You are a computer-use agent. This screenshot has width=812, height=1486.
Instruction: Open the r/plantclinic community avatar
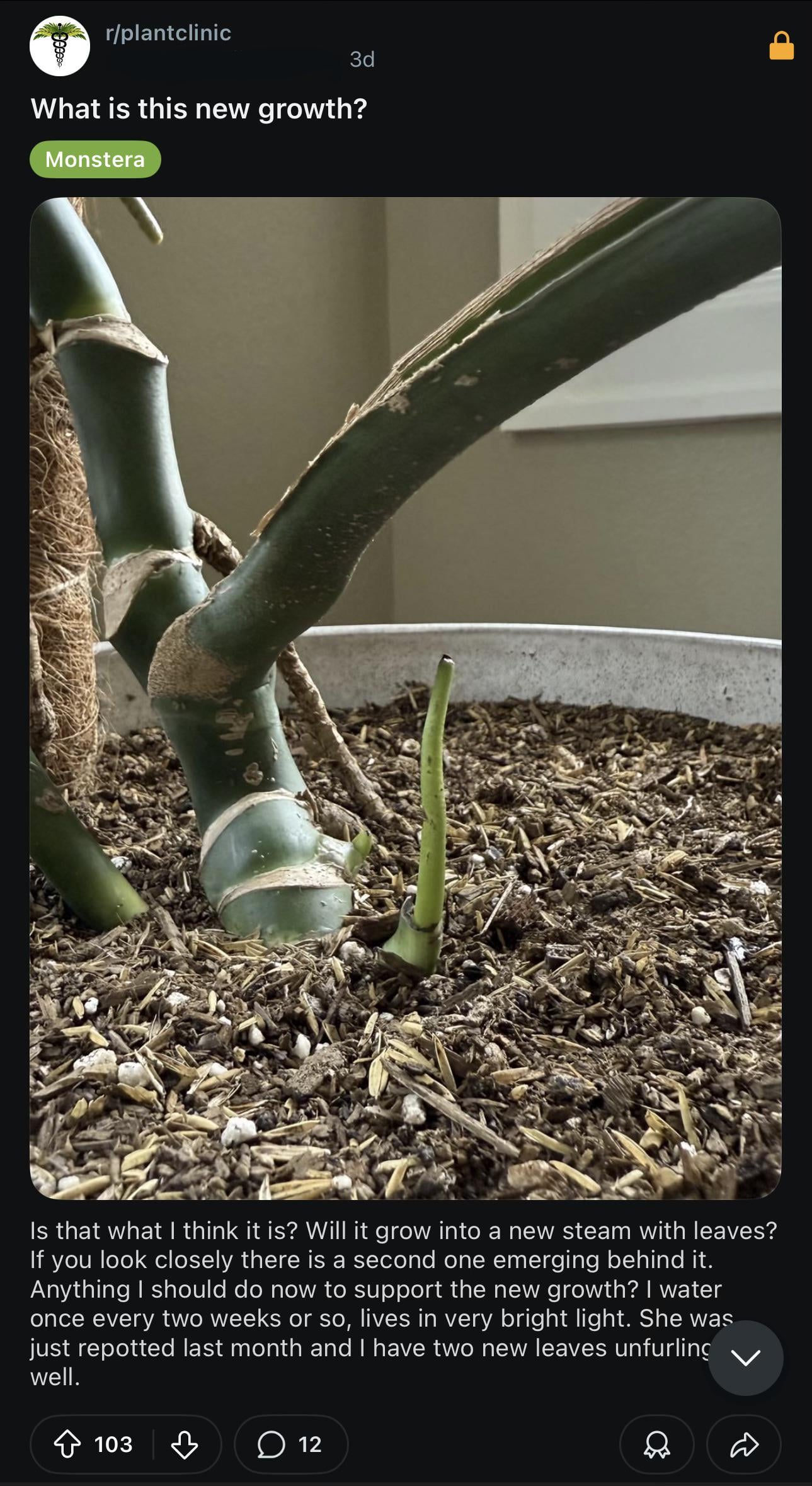[x=60, y=46]
